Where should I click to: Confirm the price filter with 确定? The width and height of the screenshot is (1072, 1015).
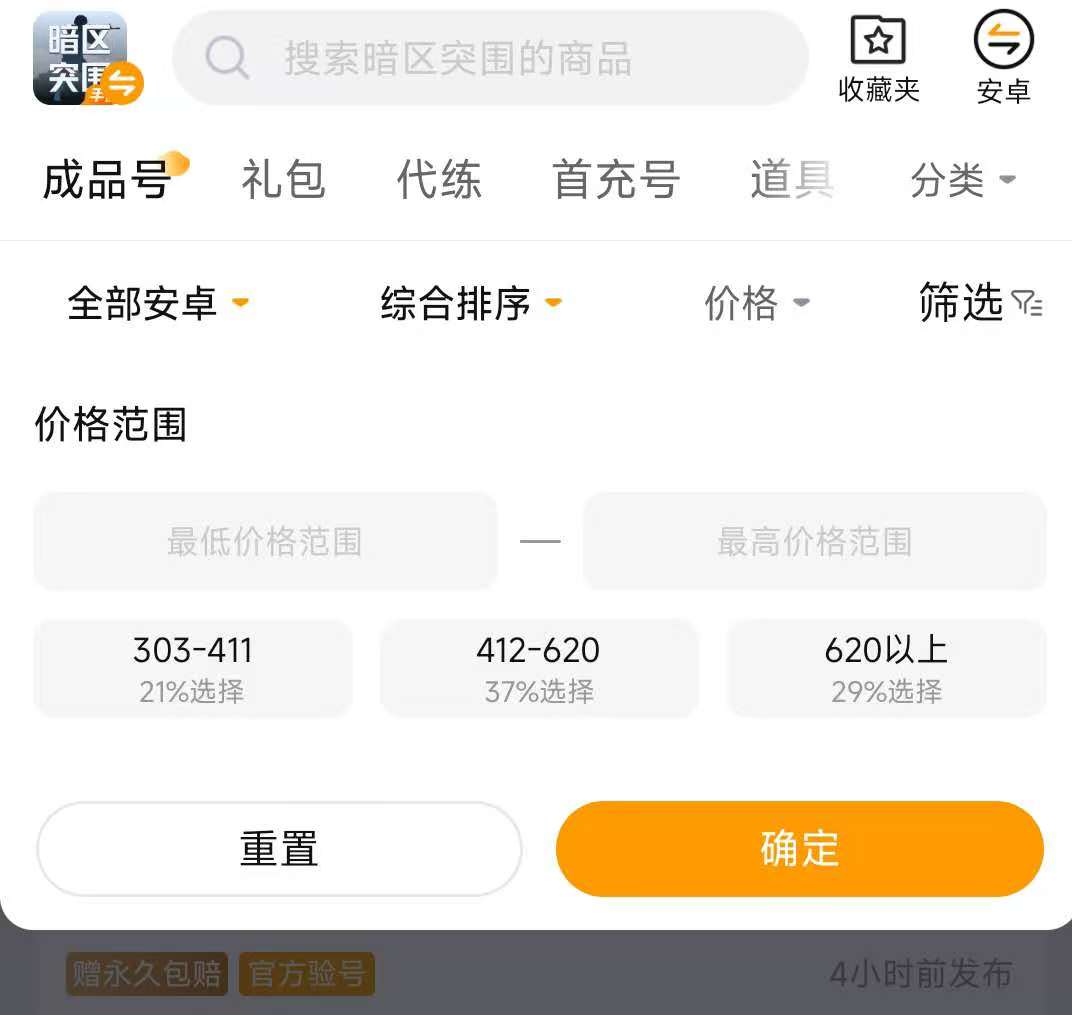799,849
